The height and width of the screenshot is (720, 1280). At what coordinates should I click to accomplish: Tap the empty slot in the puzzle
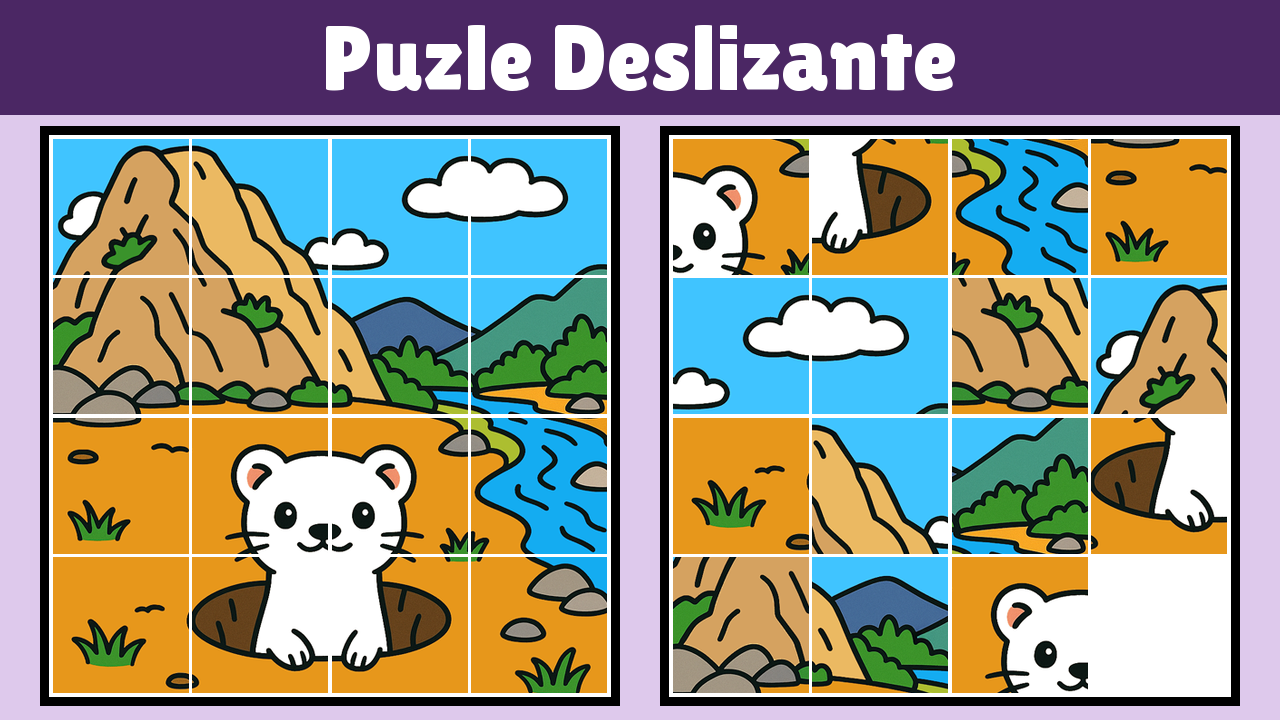(x=1159, y=625)
